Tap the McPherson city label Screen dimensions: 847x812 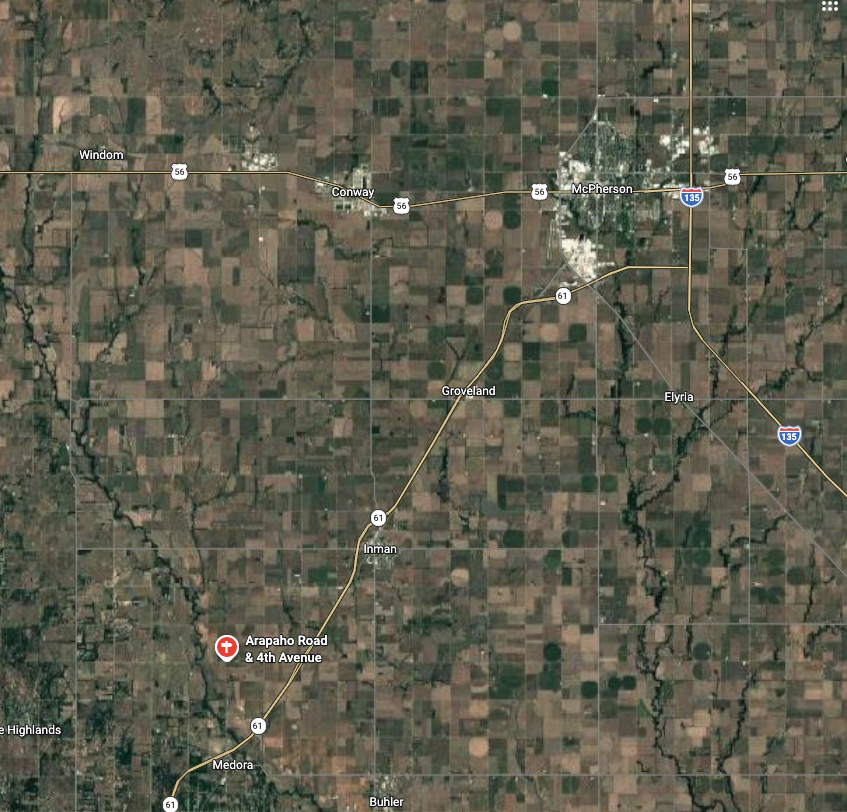tap(604, 189)
